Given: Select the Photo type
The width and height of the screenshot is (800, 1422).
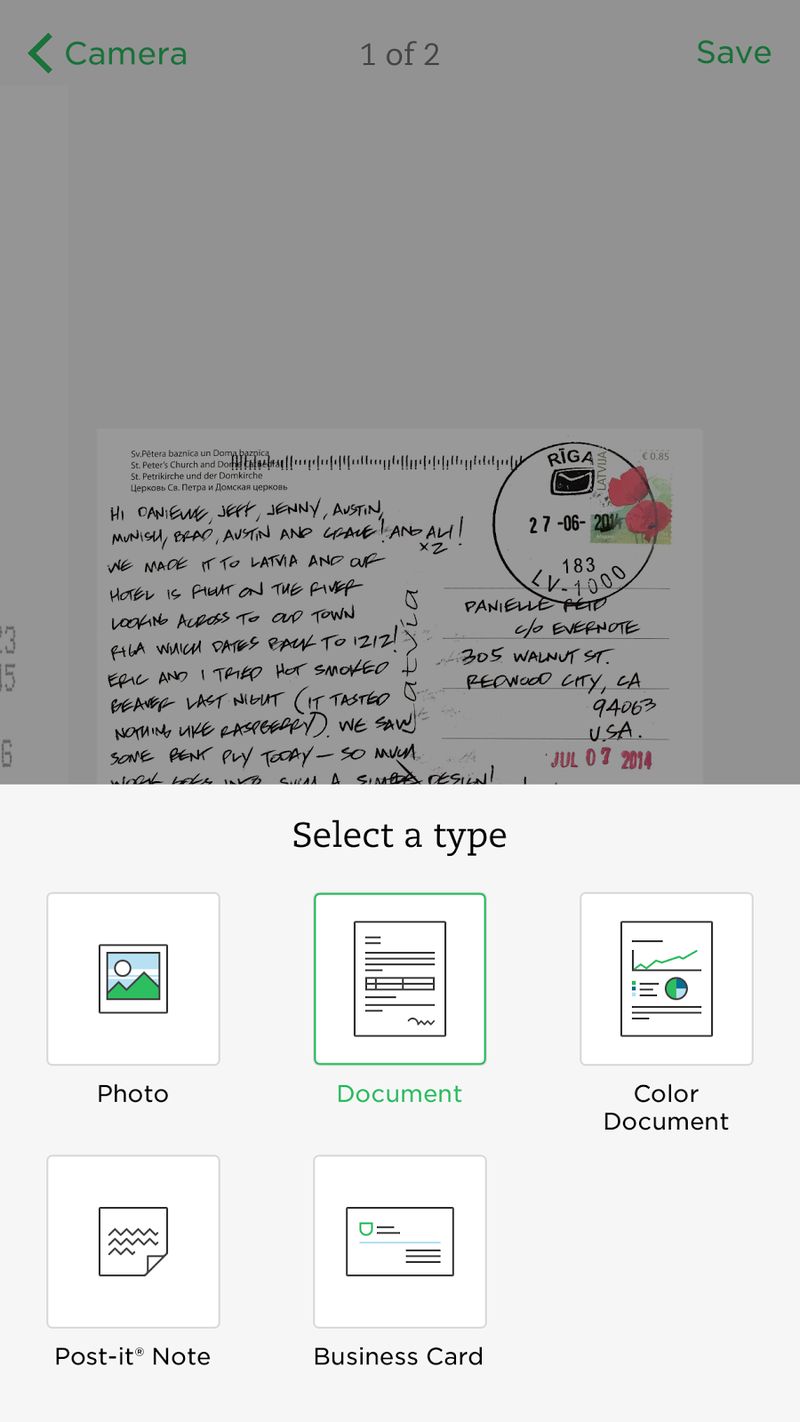Looking at the screenshot, I should click(x=133, y=979).
